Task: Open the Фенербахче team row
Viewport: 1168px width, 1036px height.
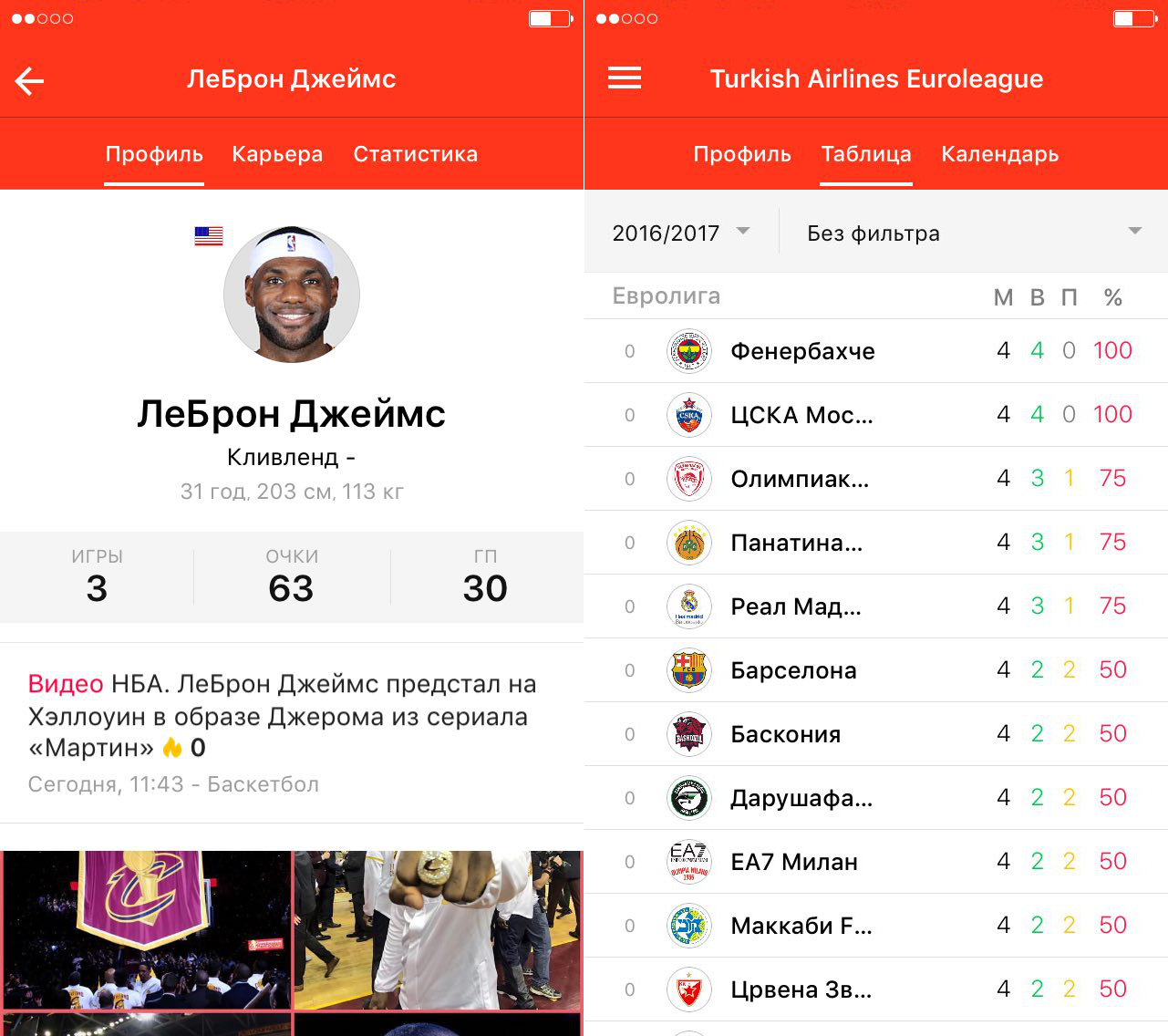Action: (x=875, y=351)
